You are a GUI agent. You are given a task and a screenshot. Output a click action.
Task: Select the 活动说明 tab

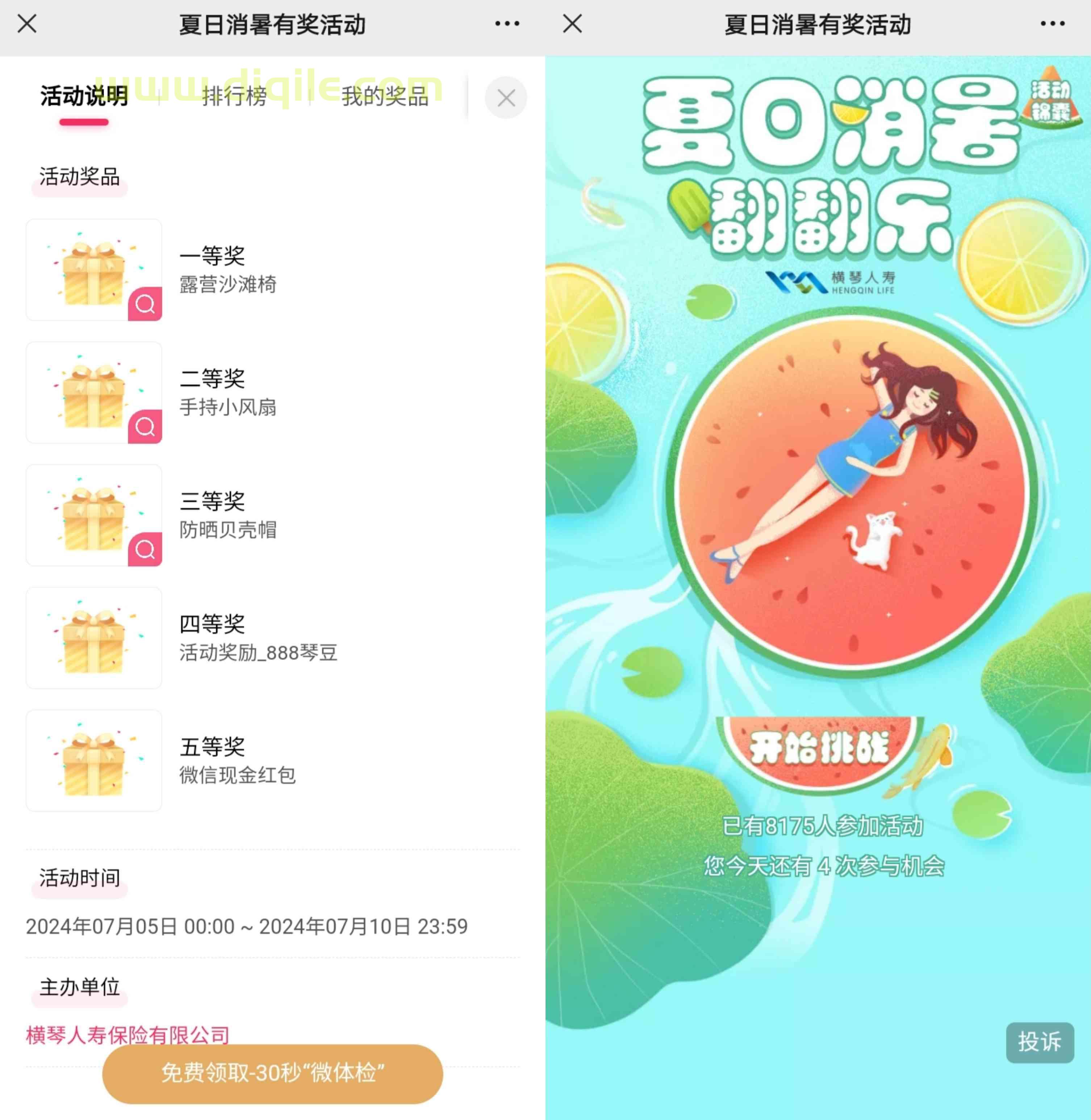tap(84, 96)
